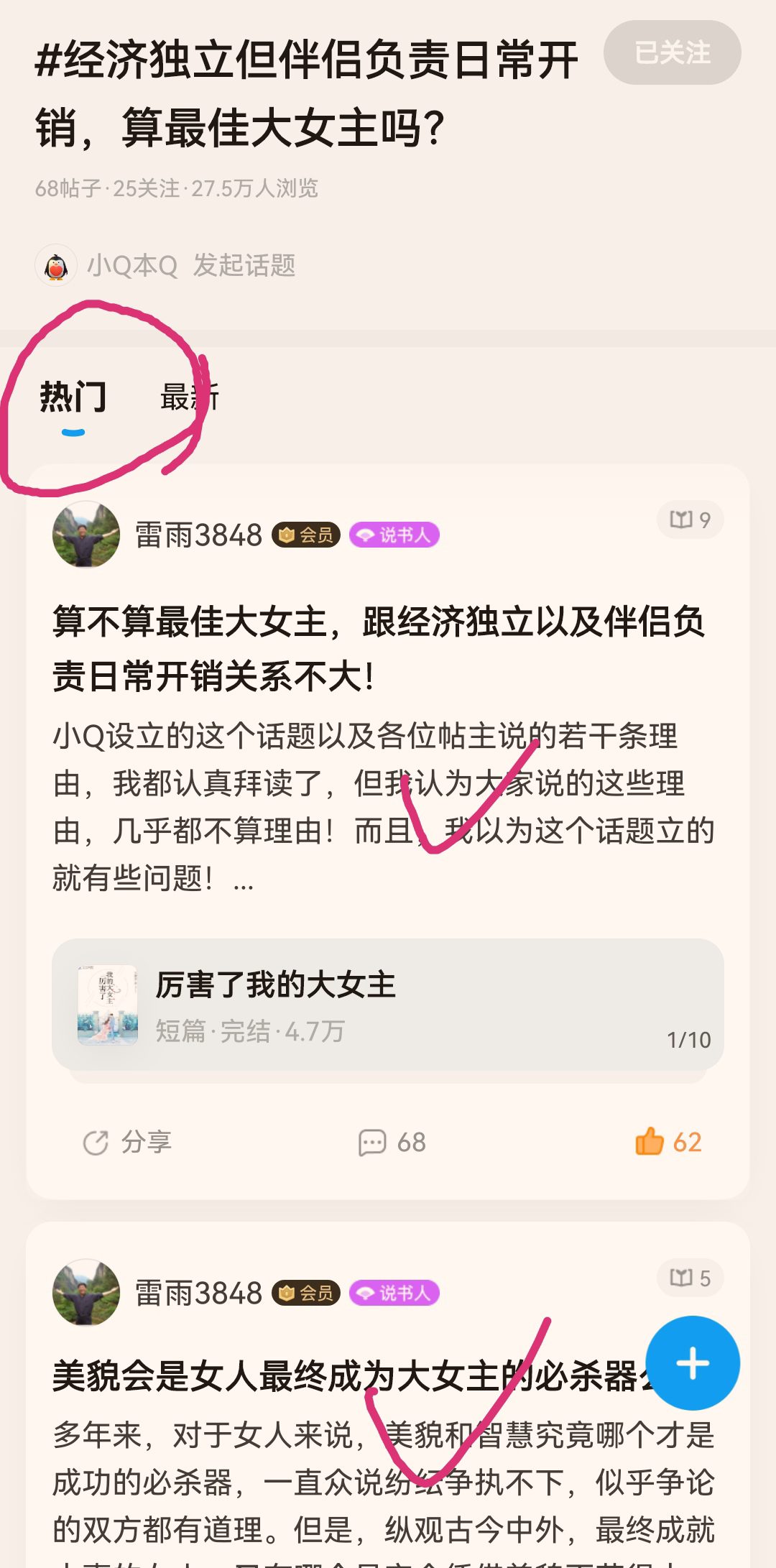
Task: Open the post 算不算最佳大女主
Action: pos(379,649)
